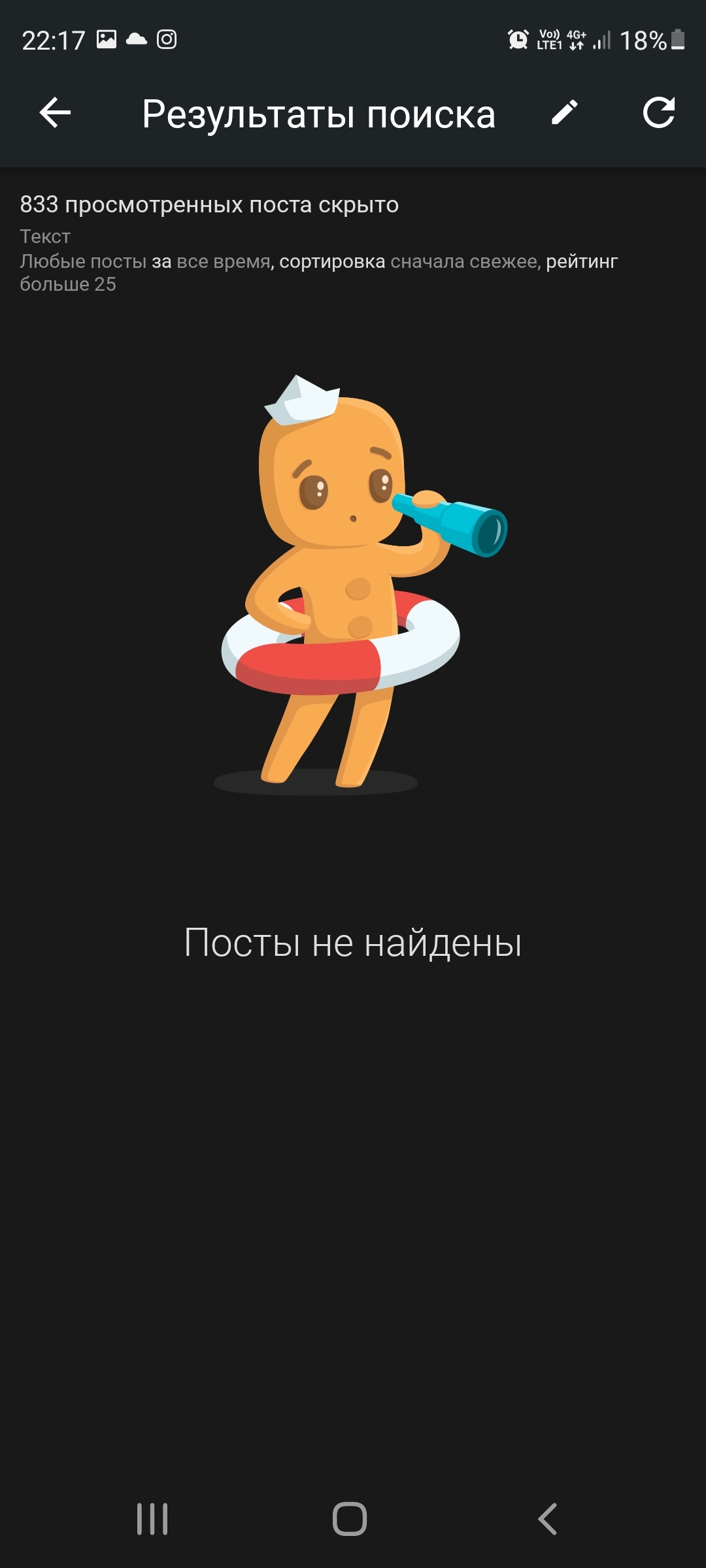Go back using the toolbar arrow

coord(56,113)
